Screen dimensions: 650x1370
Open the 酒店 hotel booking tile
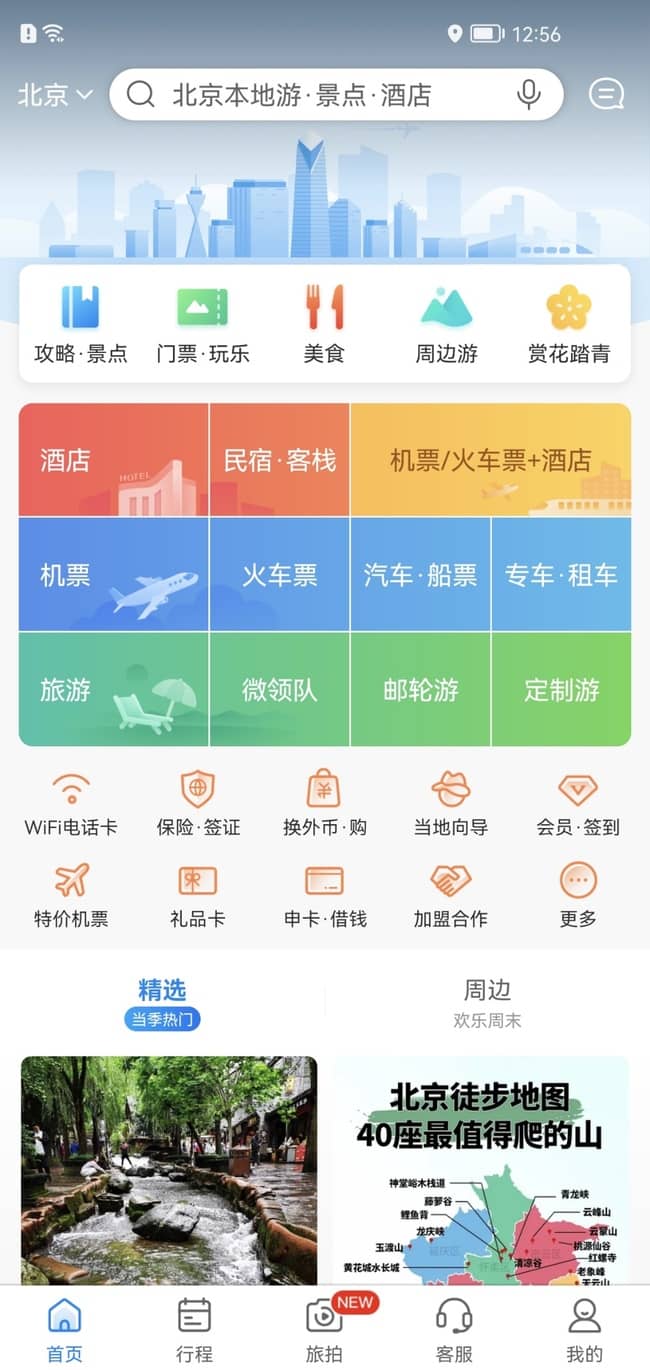tap(114, 460)
